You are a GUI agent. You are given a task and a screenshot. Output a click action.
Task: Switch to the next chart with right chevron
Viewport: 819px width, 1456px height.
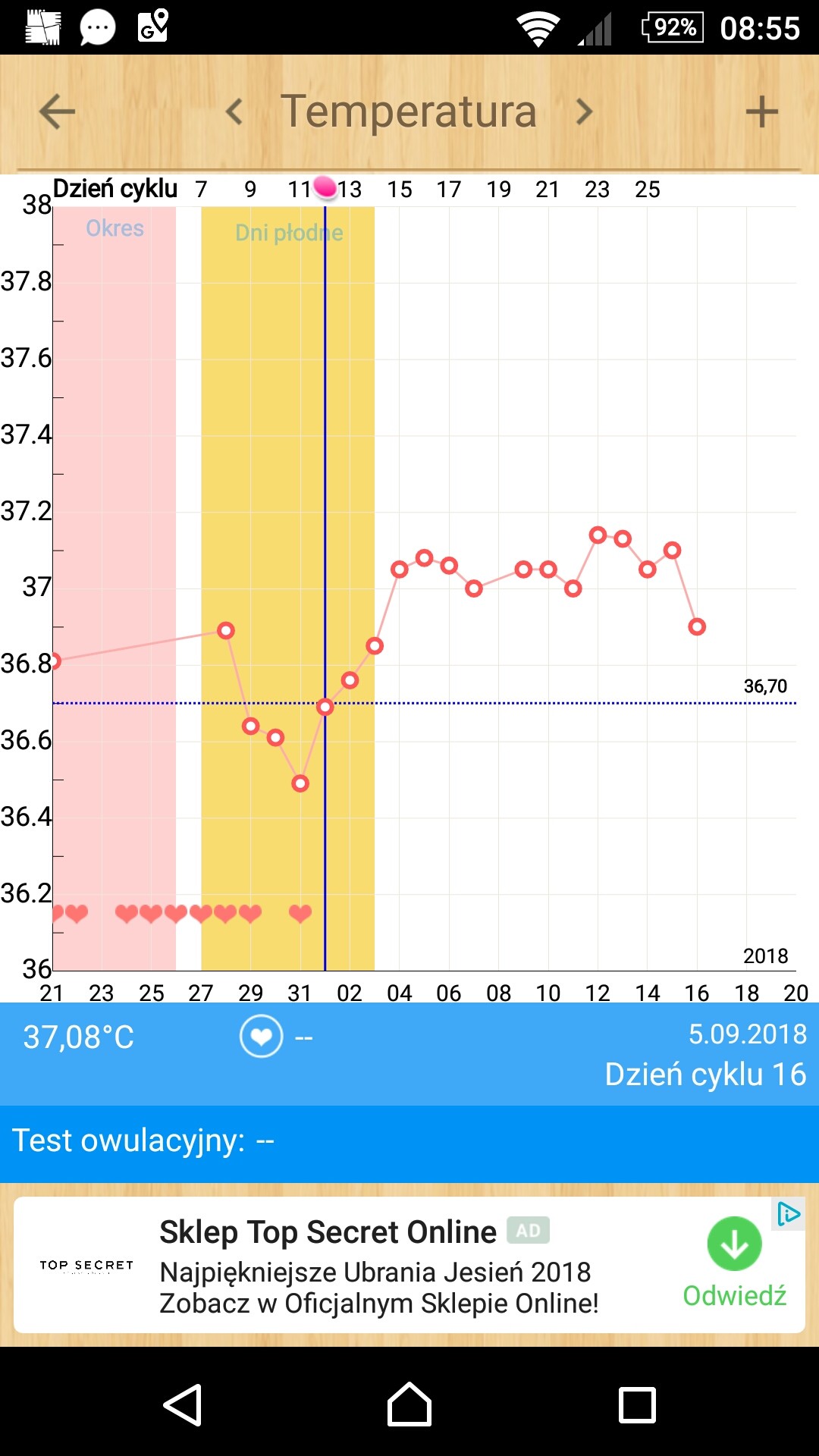[584, 112]
